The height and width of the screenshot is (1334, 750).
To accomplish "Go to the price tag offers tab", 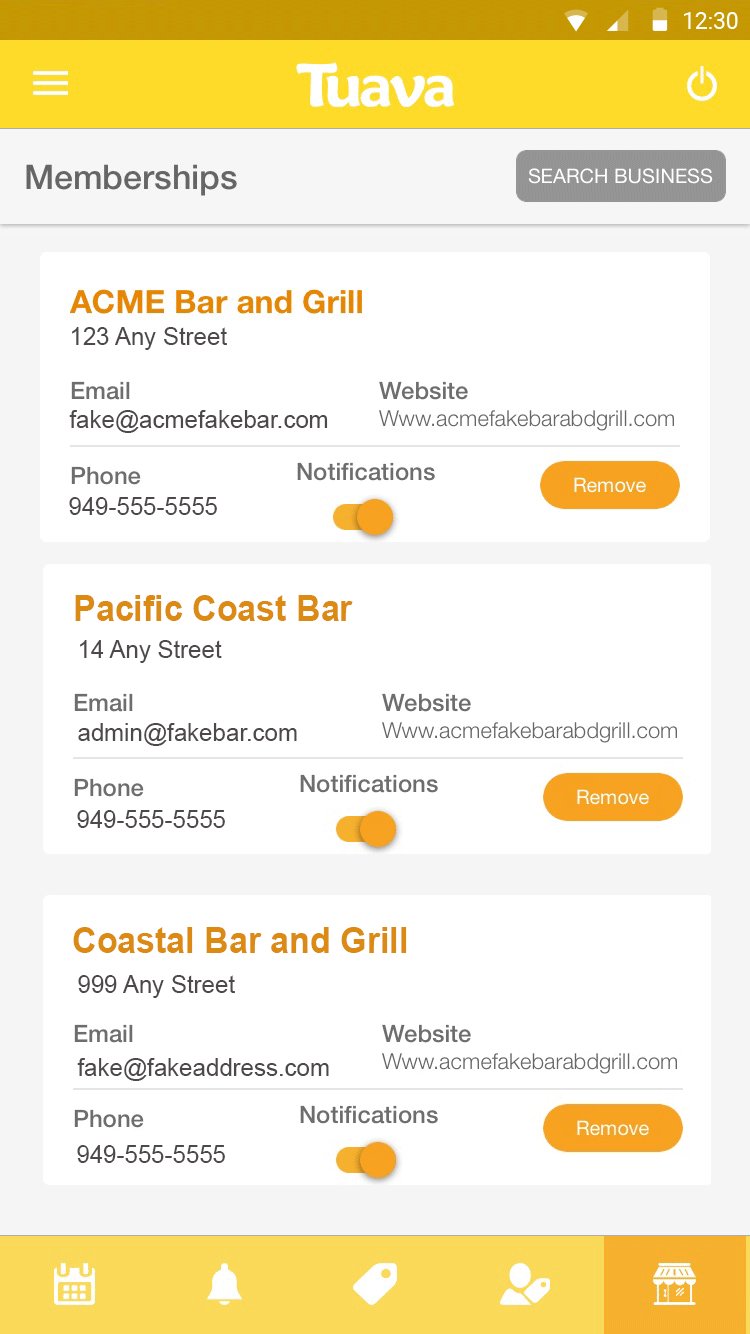I will 375,1284.
